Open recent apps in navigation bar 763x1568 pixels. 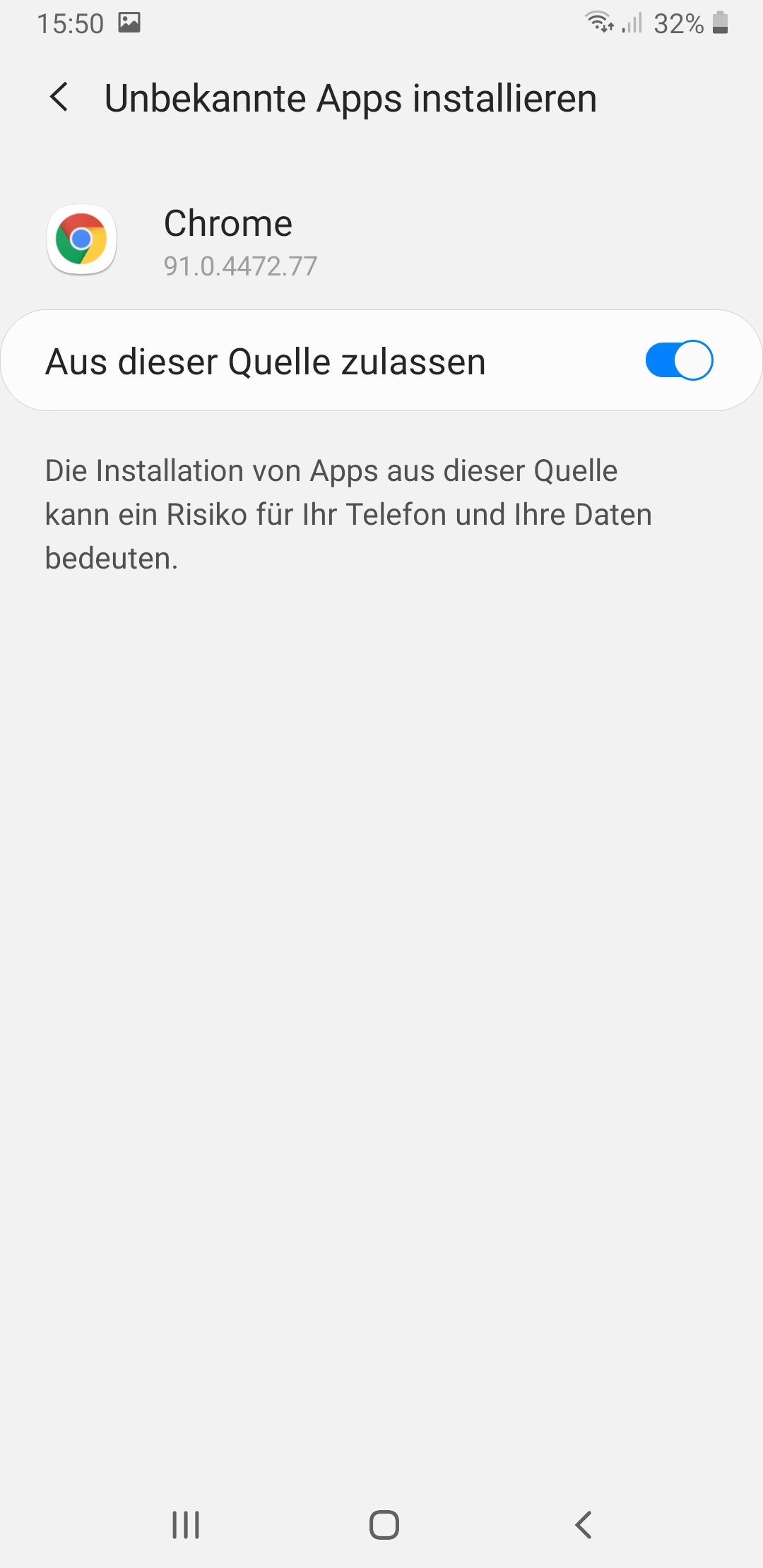click(186, 1524)
